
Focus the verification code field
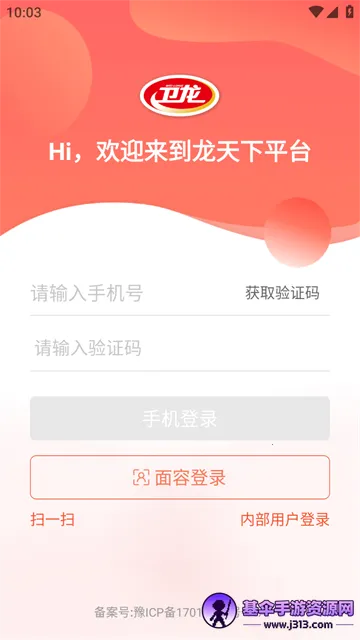pyautogui.click(x=180, y=349)
